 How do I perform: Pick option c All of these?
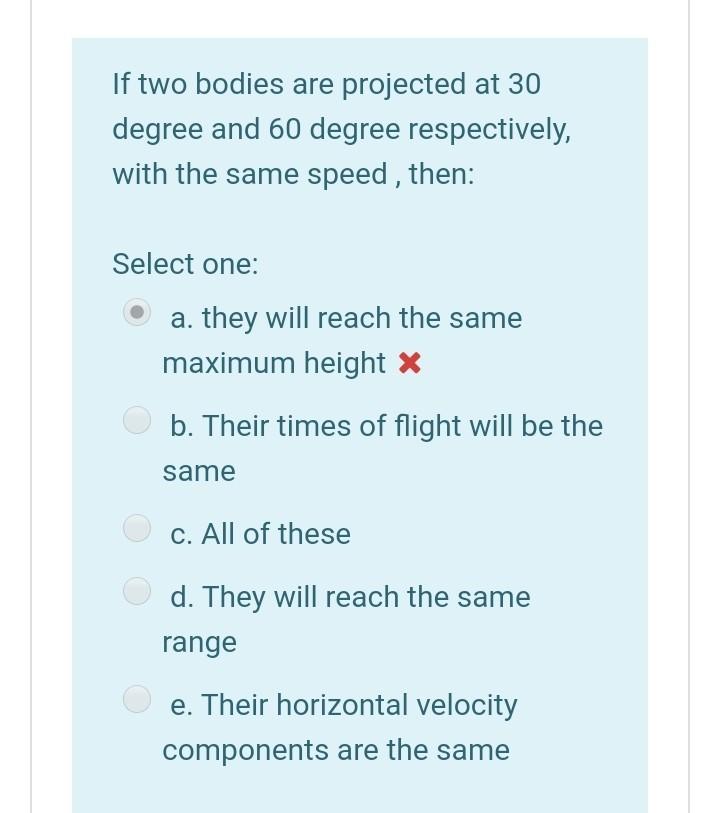click(137, 527)
